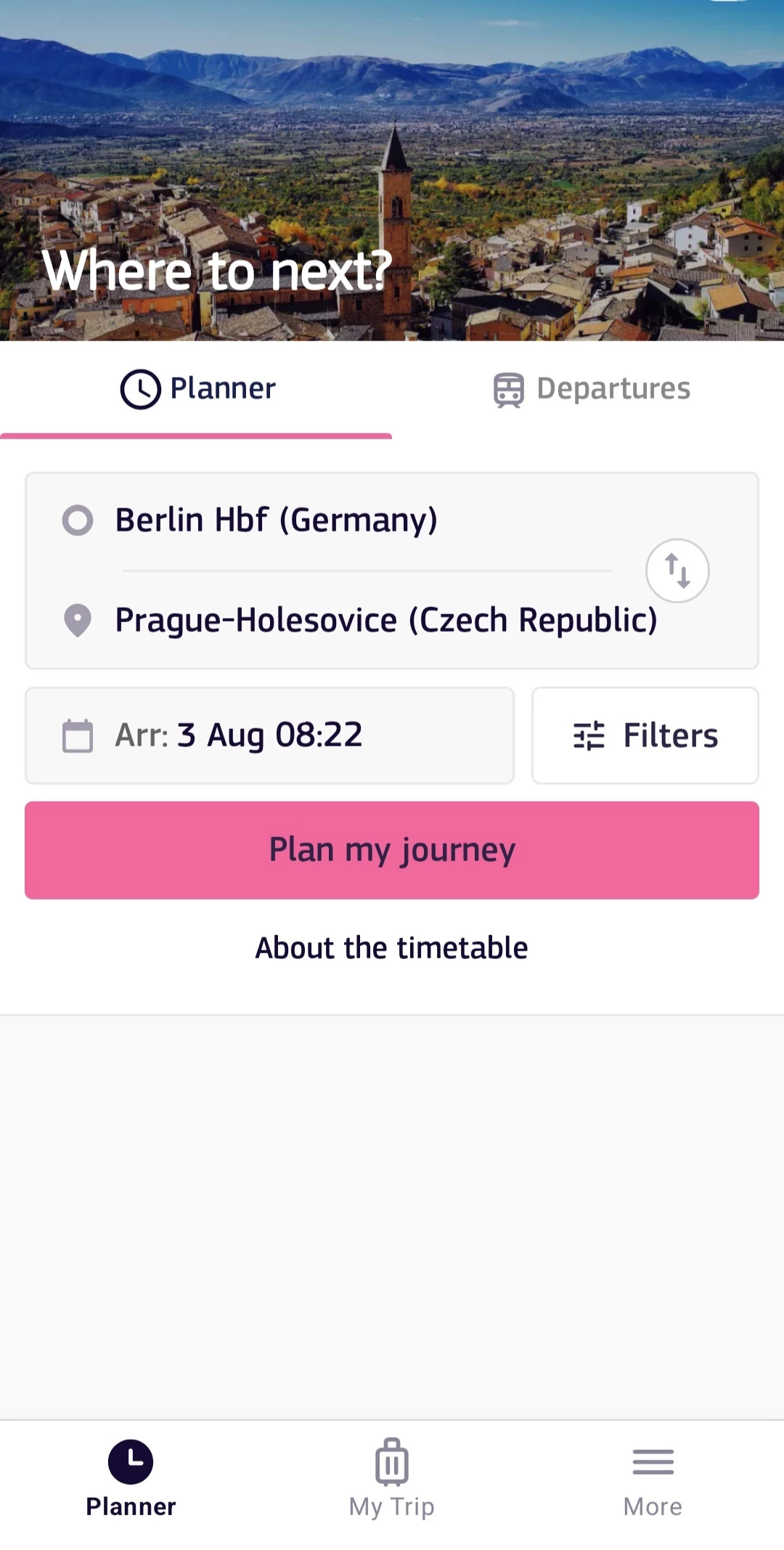This screenshot has height=1550, width=784.
Task: Open About the timetable
Action: [392, 948]
